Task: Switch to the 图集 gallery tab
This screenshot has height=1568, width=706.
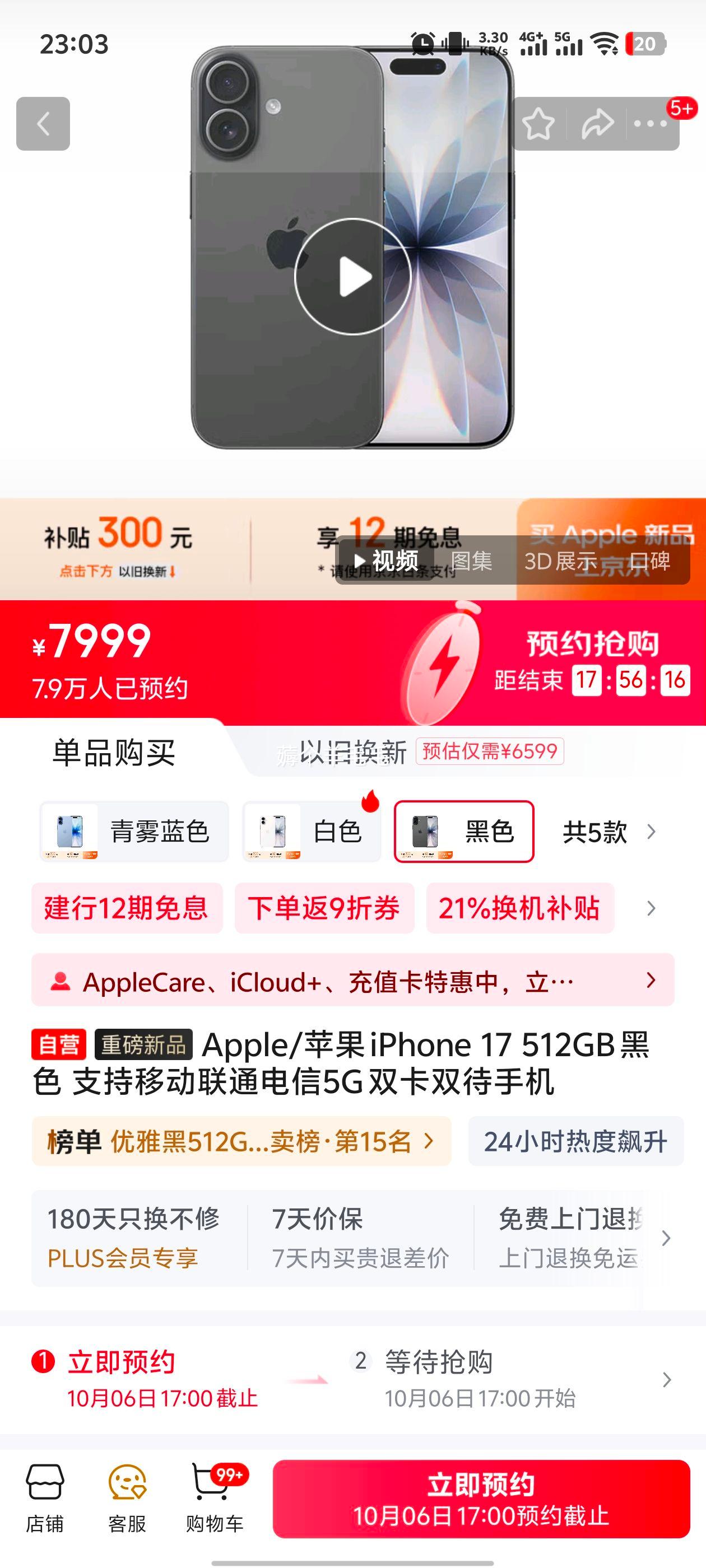Action: coord(471,561)
